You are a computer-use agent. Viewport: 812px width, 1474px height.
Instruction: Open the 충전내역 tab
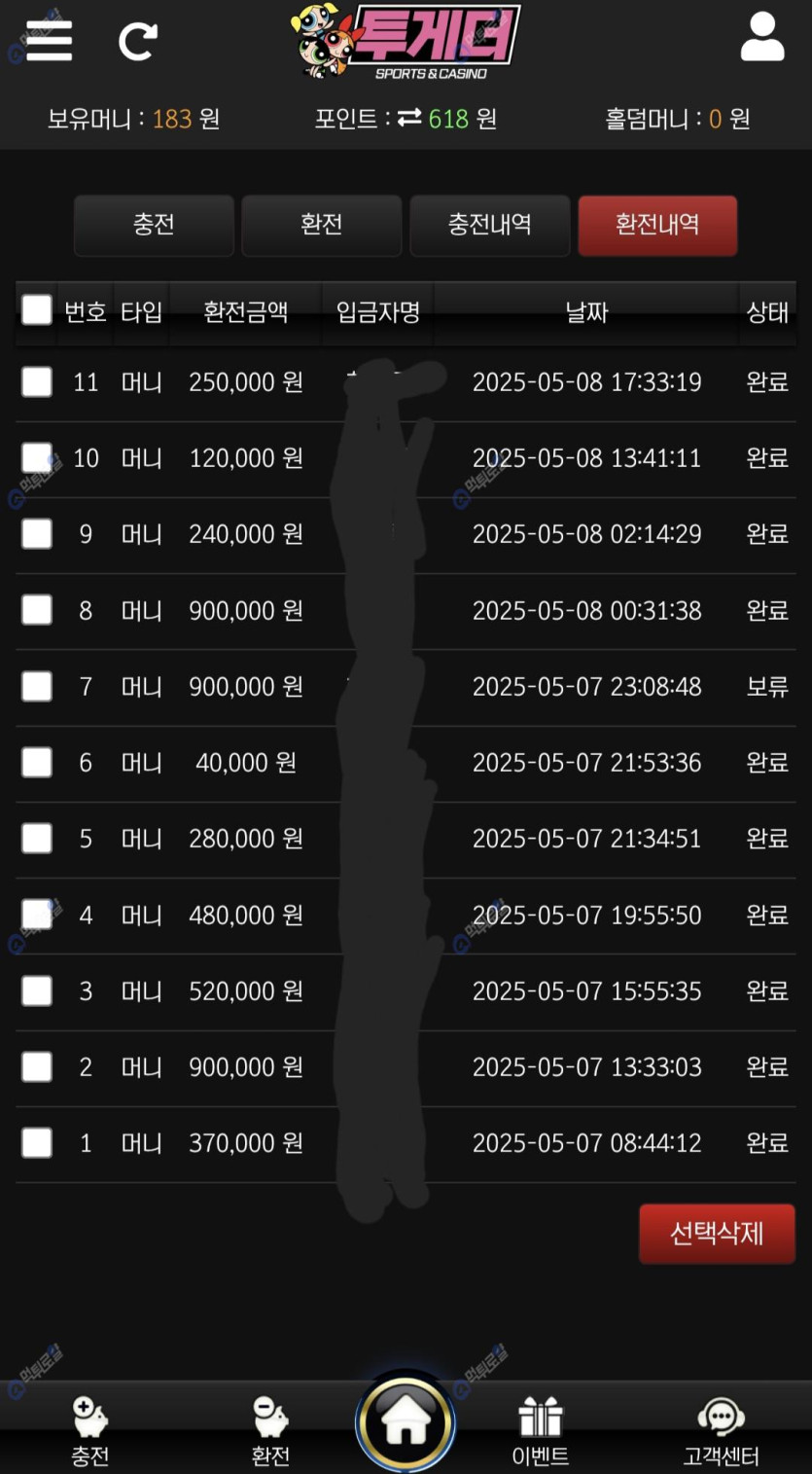[489, 225]
